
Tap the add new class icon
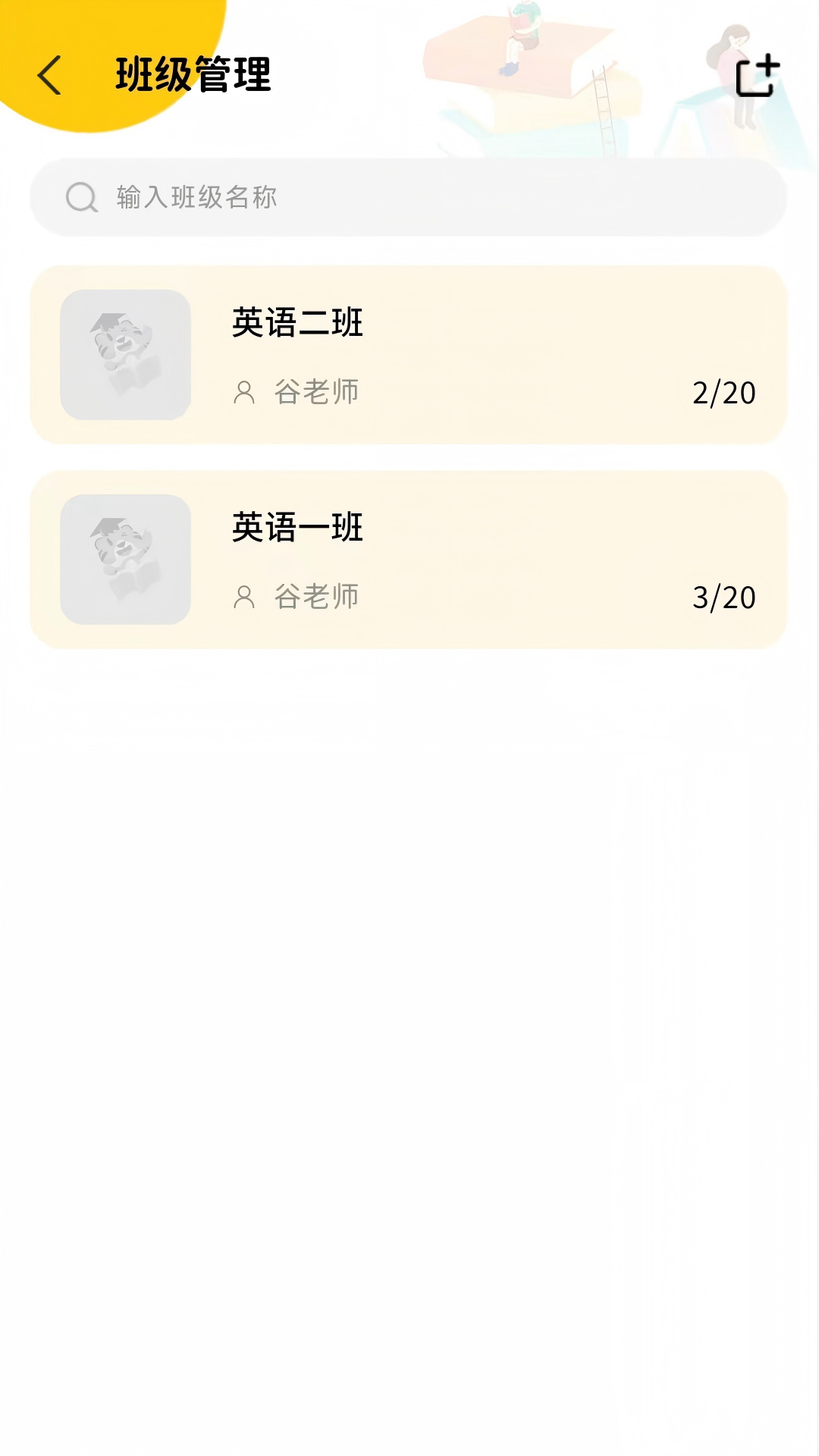click(758, 75)
